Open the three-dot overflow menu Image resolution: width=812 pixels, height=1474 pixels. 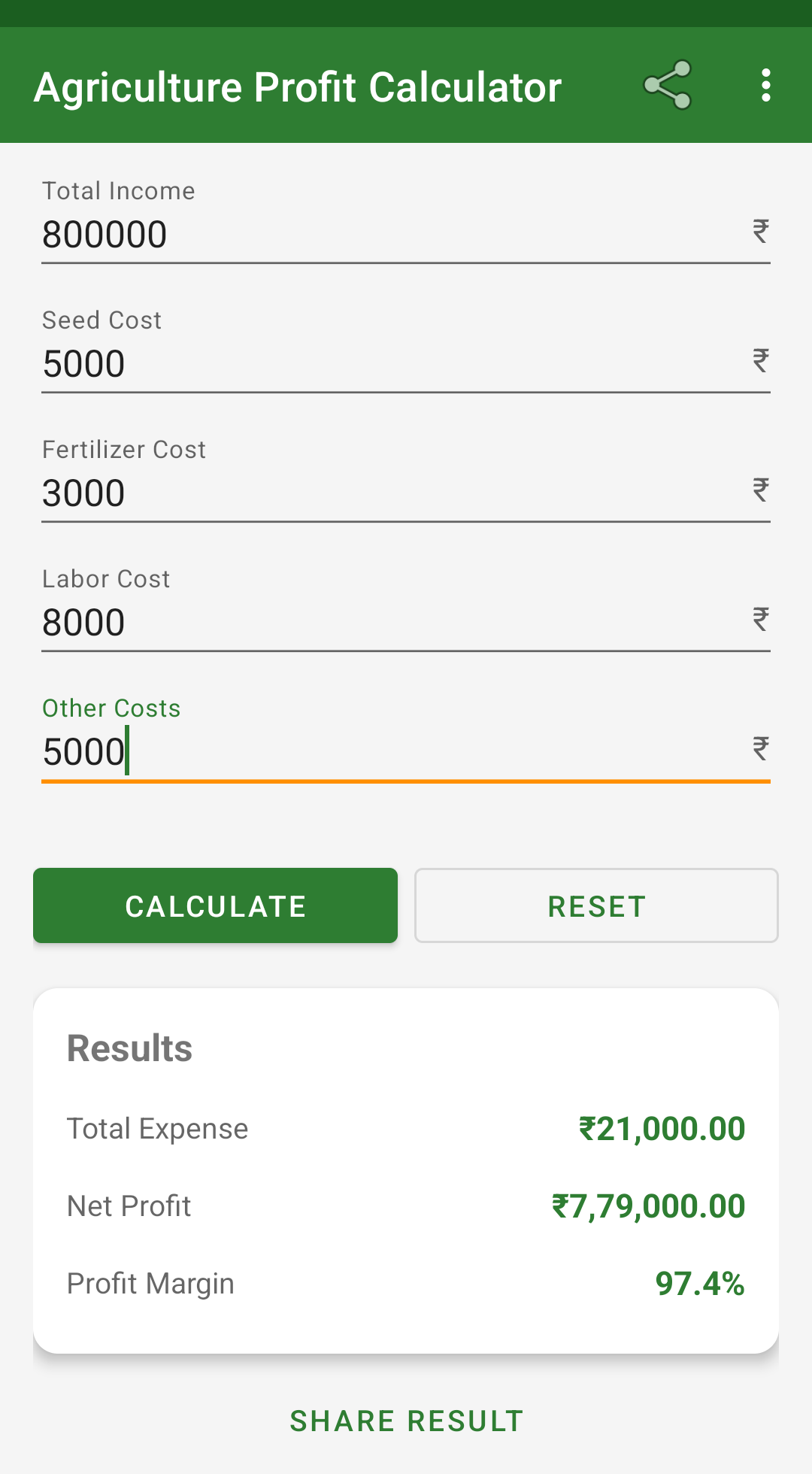(x=765, y=85)
